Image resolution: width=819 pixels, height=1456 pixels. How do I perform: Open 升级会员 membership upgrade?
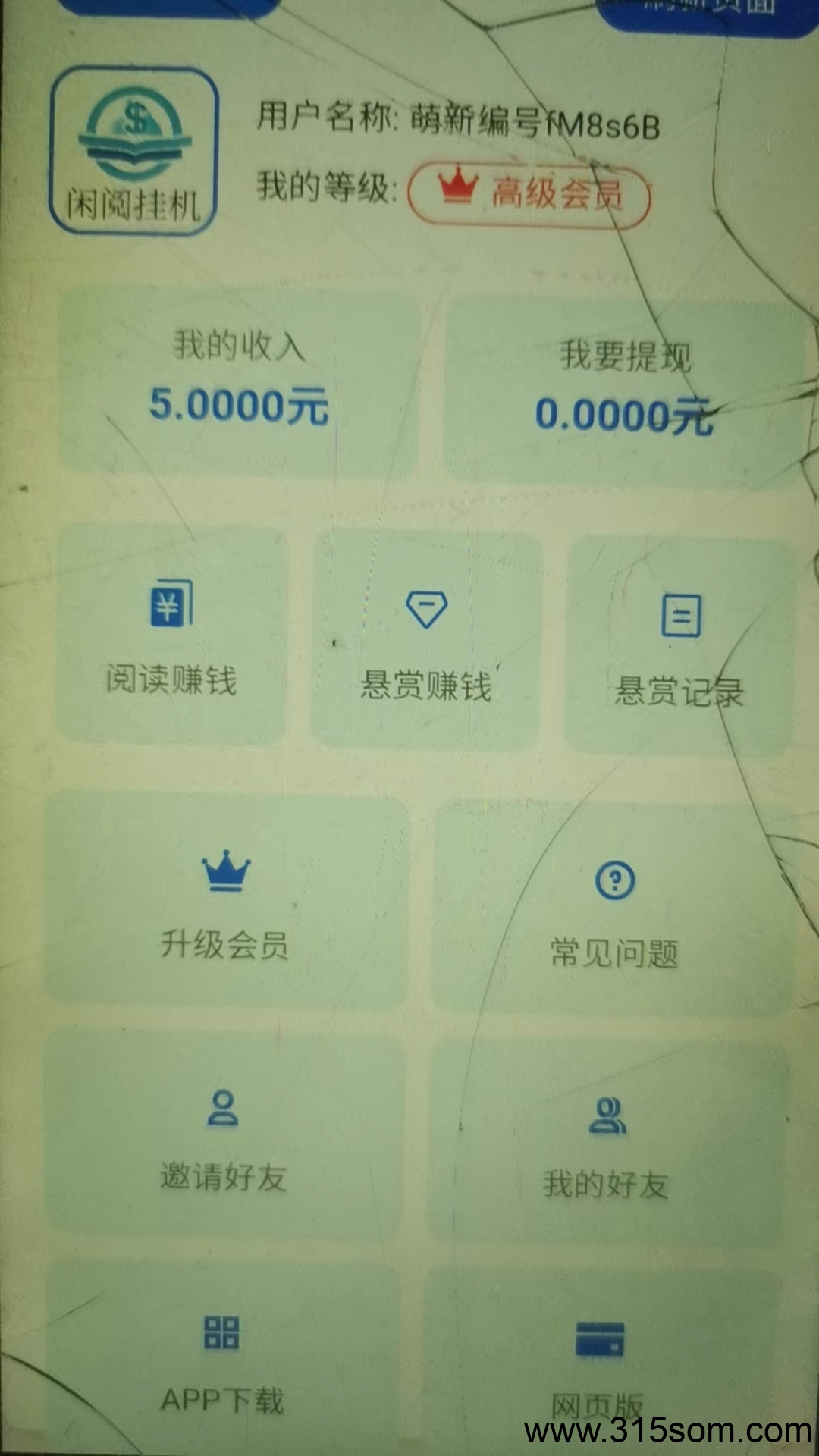[226, 901]
